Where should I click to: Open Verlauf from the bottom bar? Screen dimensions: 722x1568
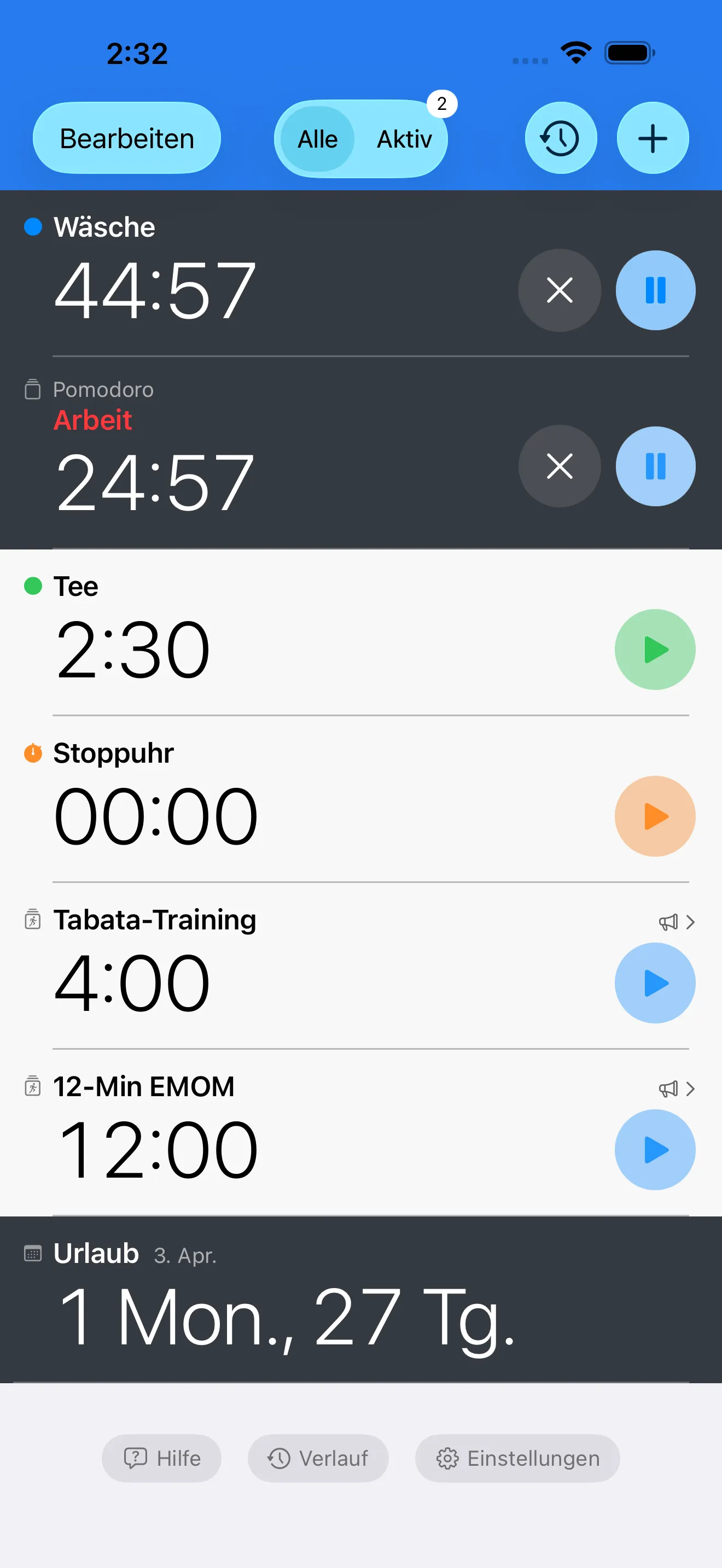coord(317,1458)
